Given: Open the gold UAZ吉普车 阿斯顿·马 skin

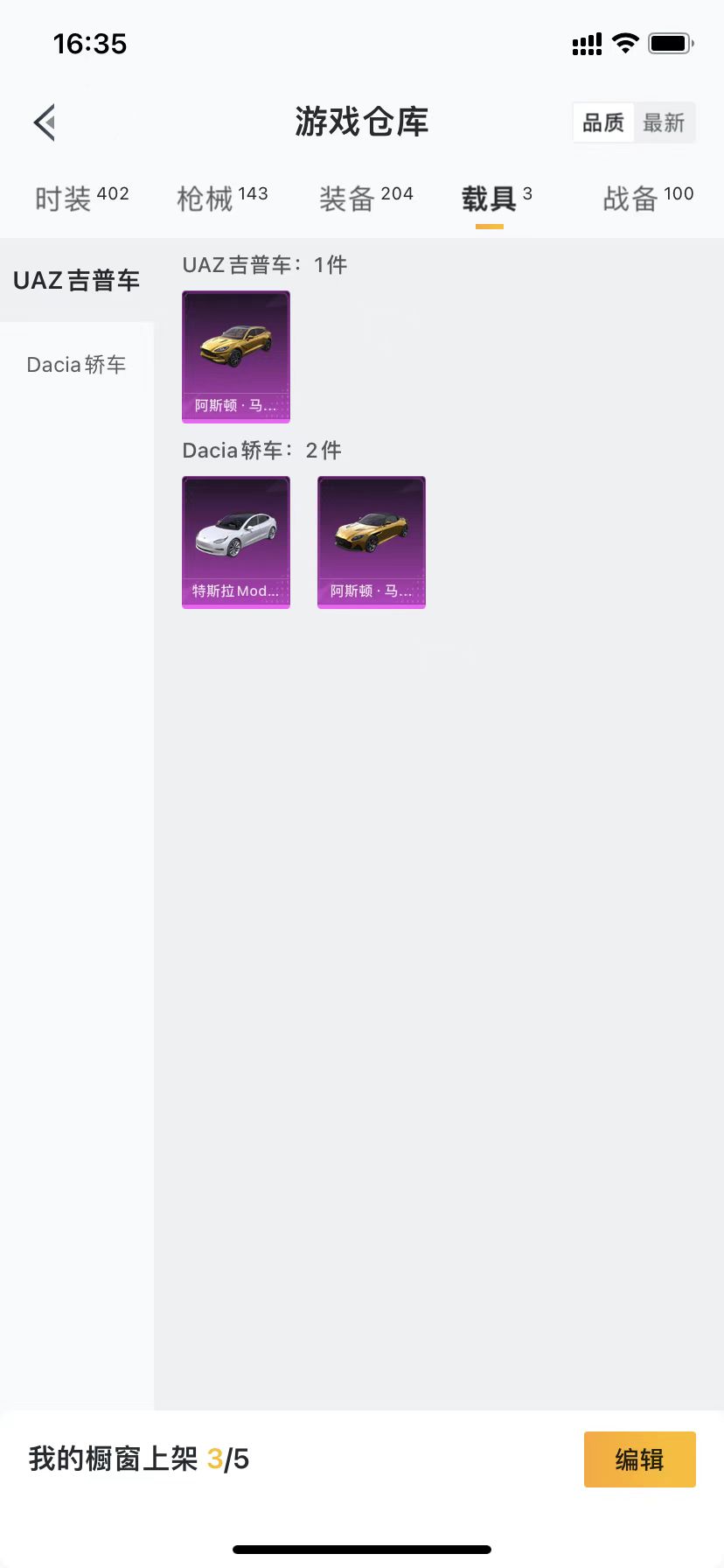Looking at the screenshot, I should (x=236, y=356).
